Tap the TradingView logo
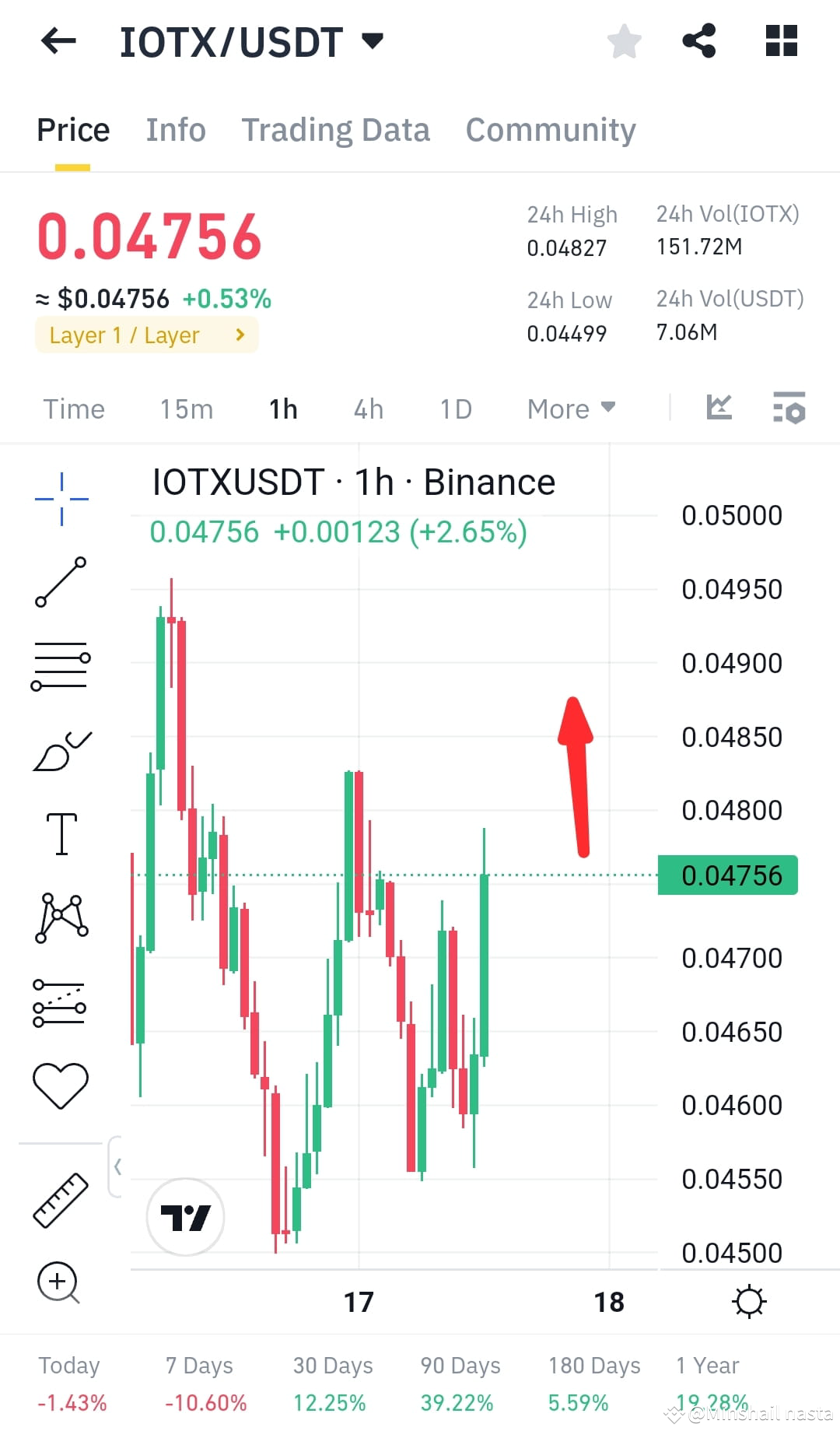 (184, 1217)
